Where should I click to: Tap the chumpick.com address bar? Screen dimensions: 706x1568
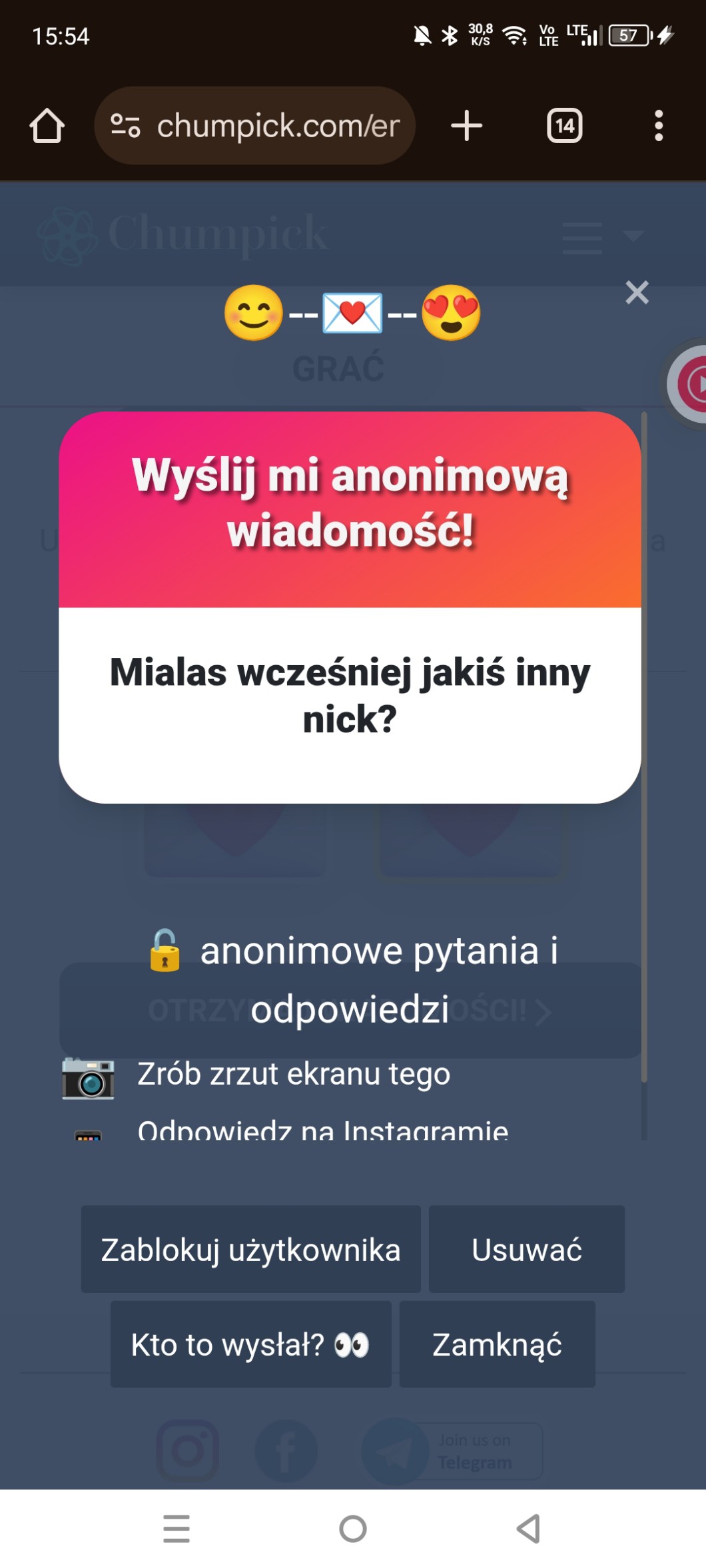255,125
